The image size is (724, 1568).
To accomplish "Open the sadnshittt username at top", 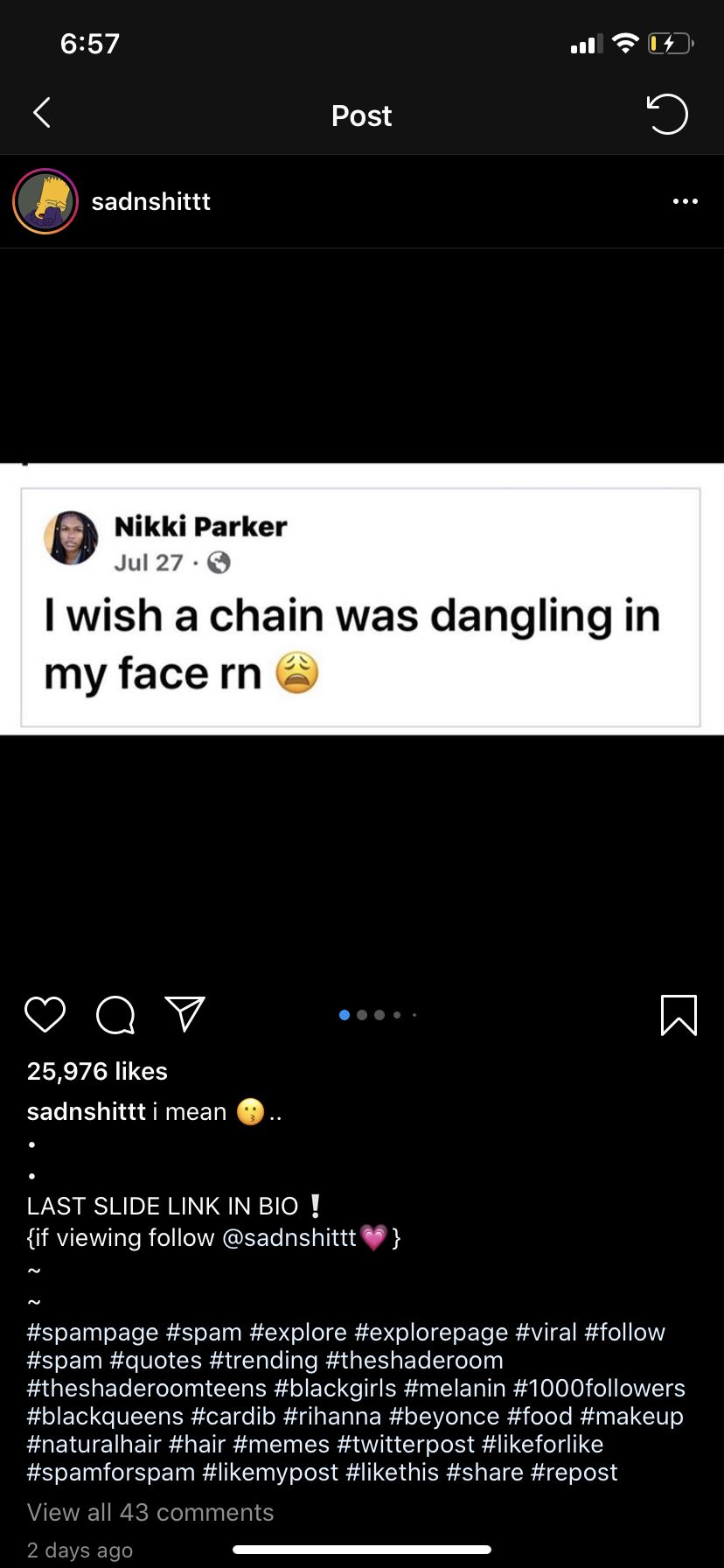I will point(150,201).
